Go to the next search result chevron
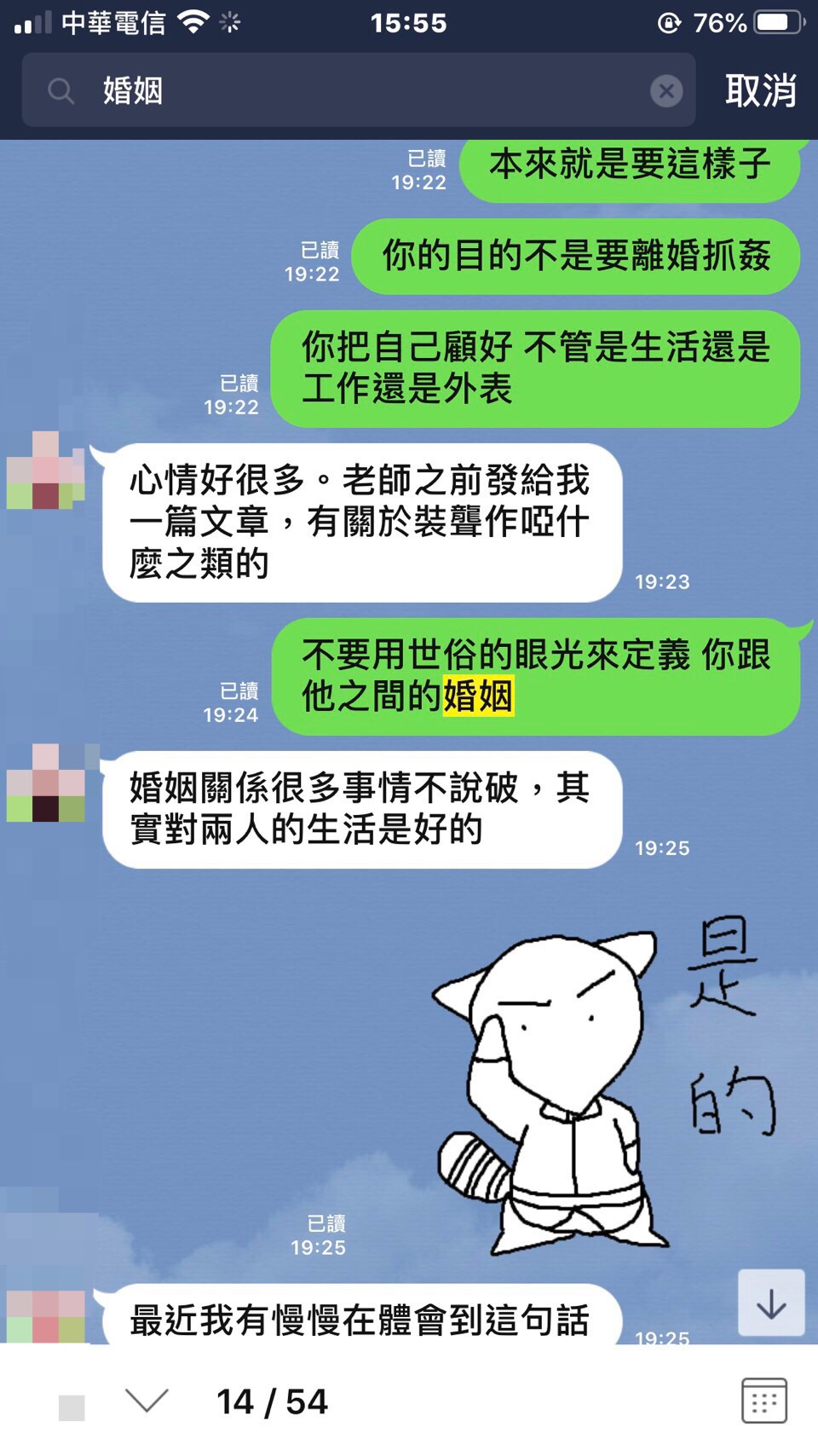The image size is (818, 1456). tap(147, 1401)
